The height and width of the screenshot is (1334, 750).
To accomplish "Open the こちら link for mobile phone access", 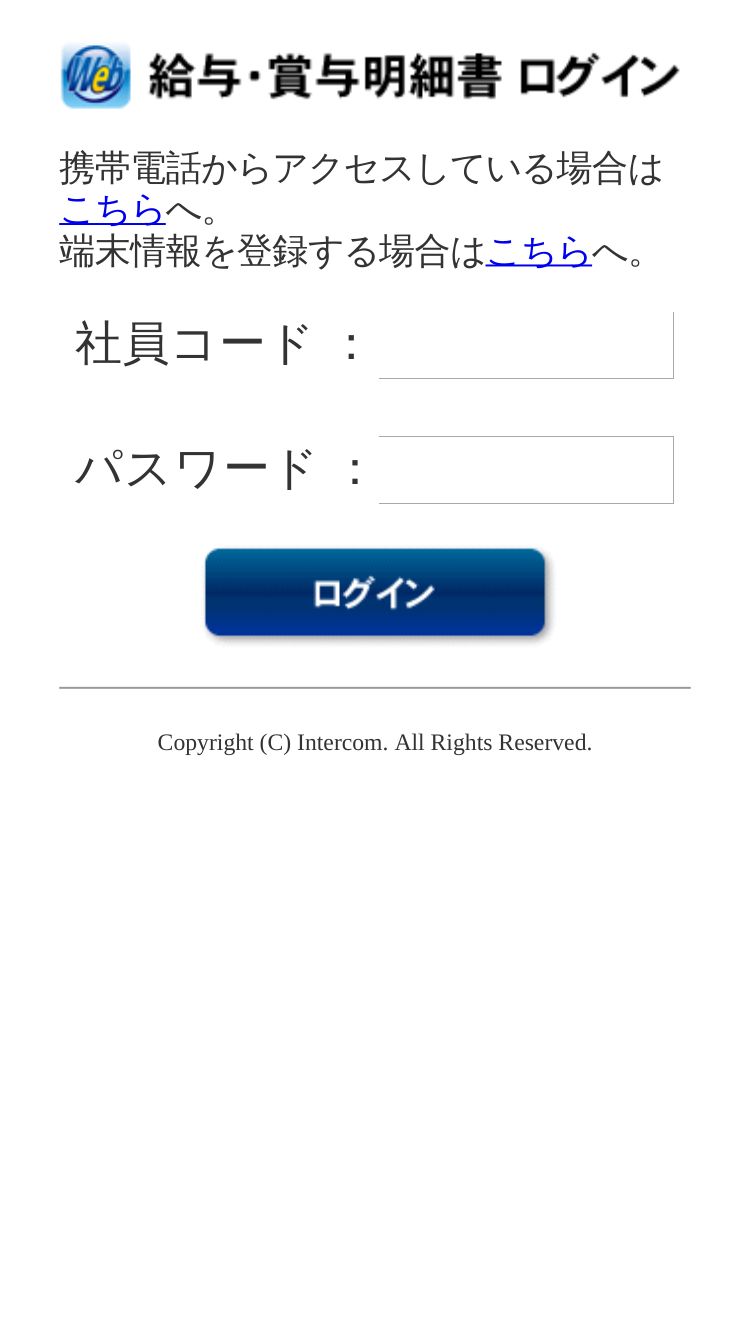I will [x=112, y=210].
